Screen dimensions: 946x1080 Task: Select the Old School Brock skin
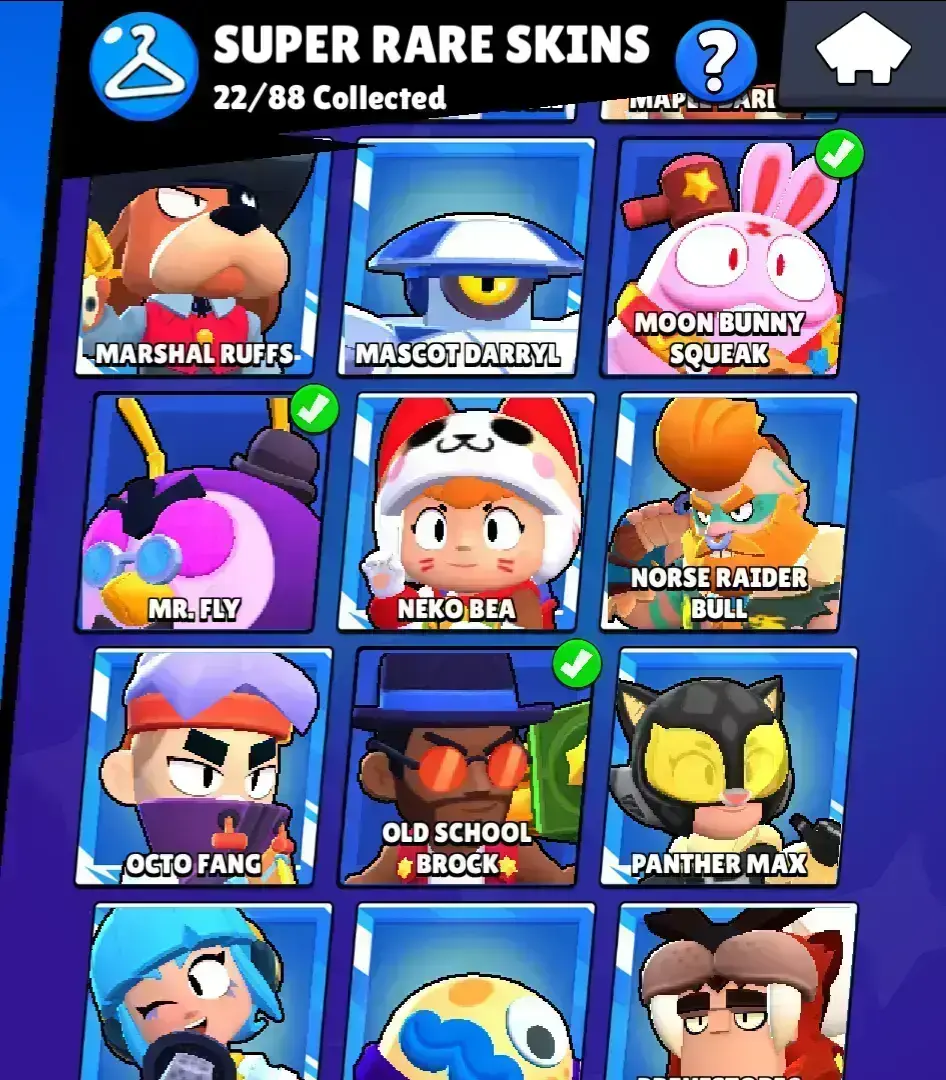coord(465,768)
